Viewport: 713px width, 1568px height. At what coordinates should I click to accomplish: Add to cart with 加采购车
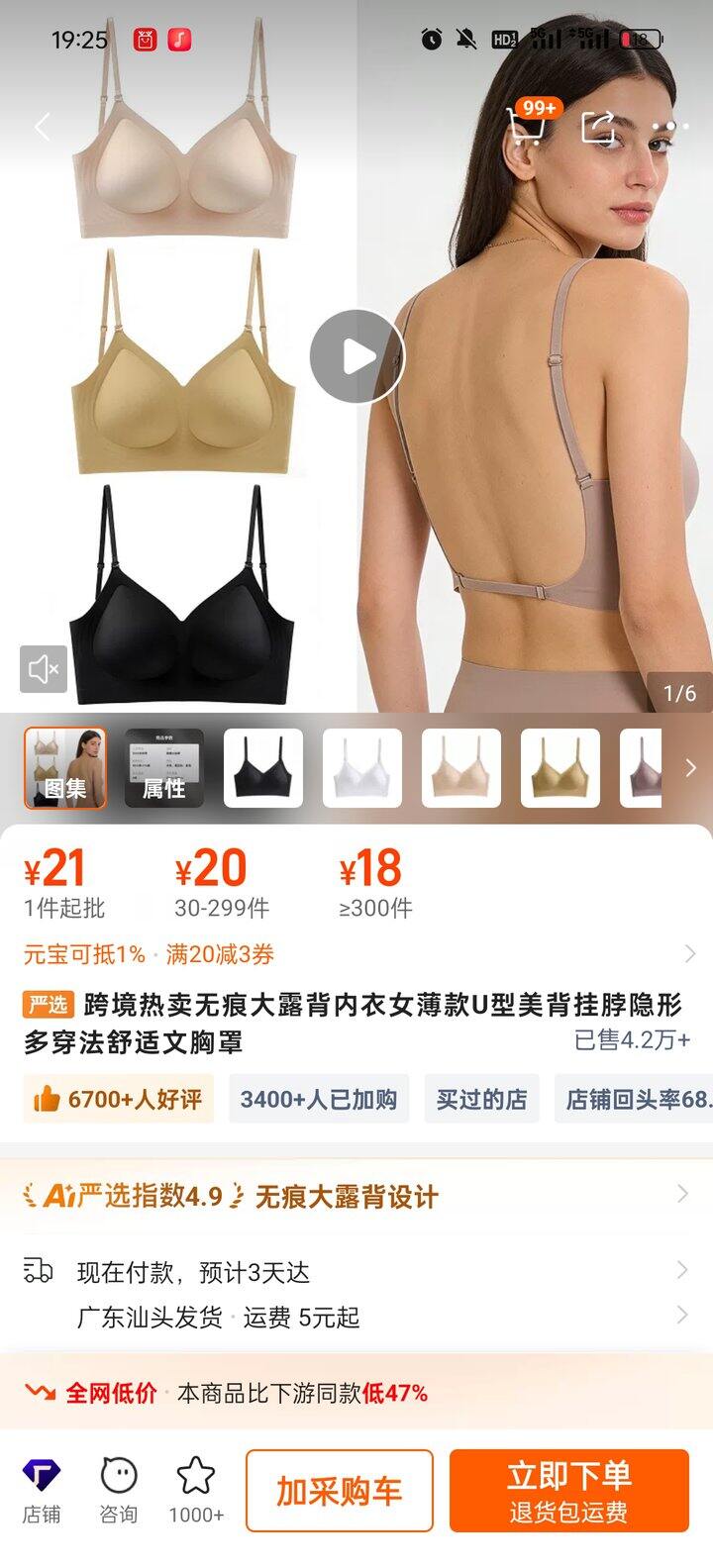[340, 1491]
